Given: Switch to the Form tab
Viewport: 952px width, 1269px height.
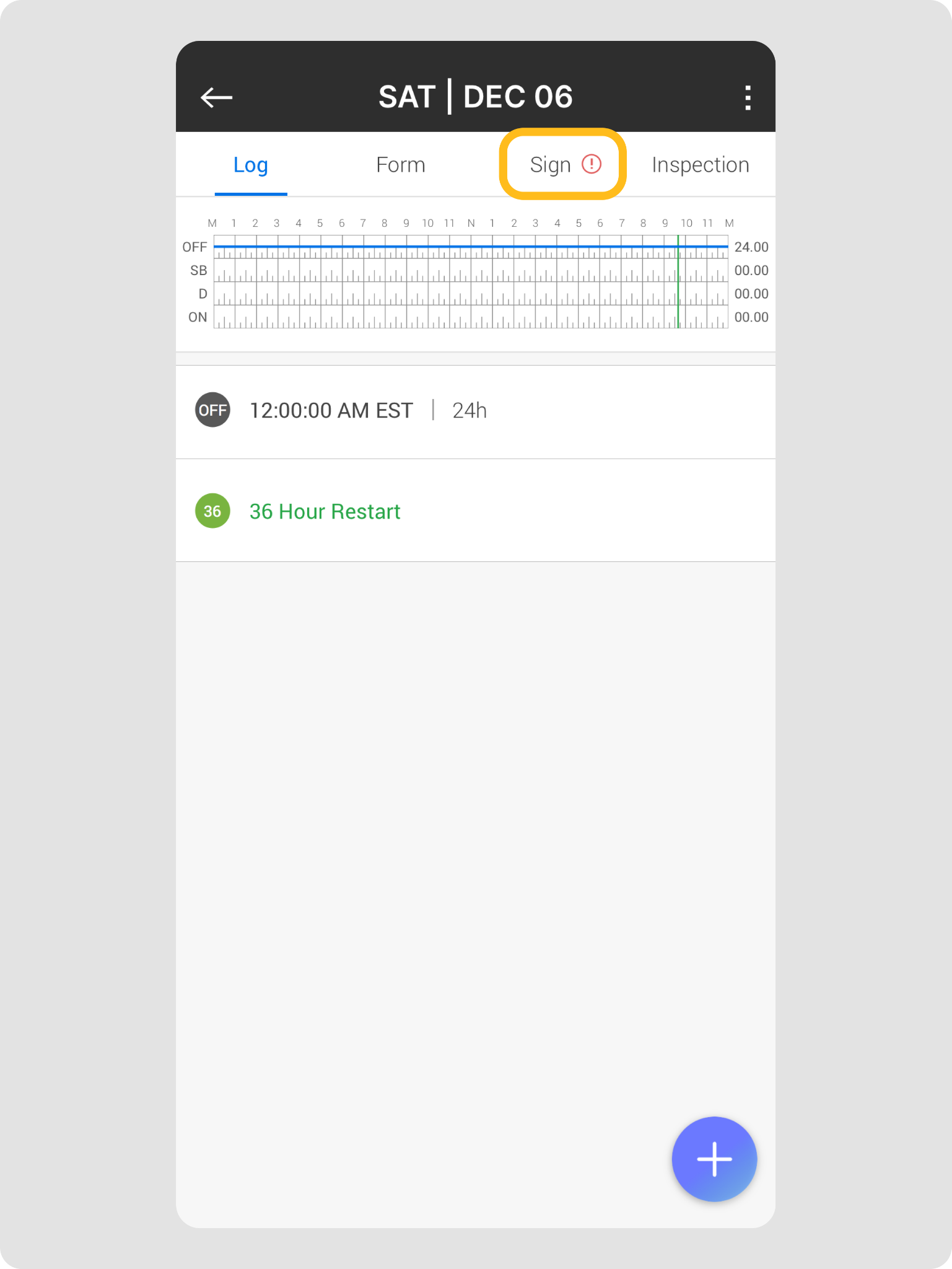Looking at the screenshot, I should pyautogui.click(x=400, y=165).
